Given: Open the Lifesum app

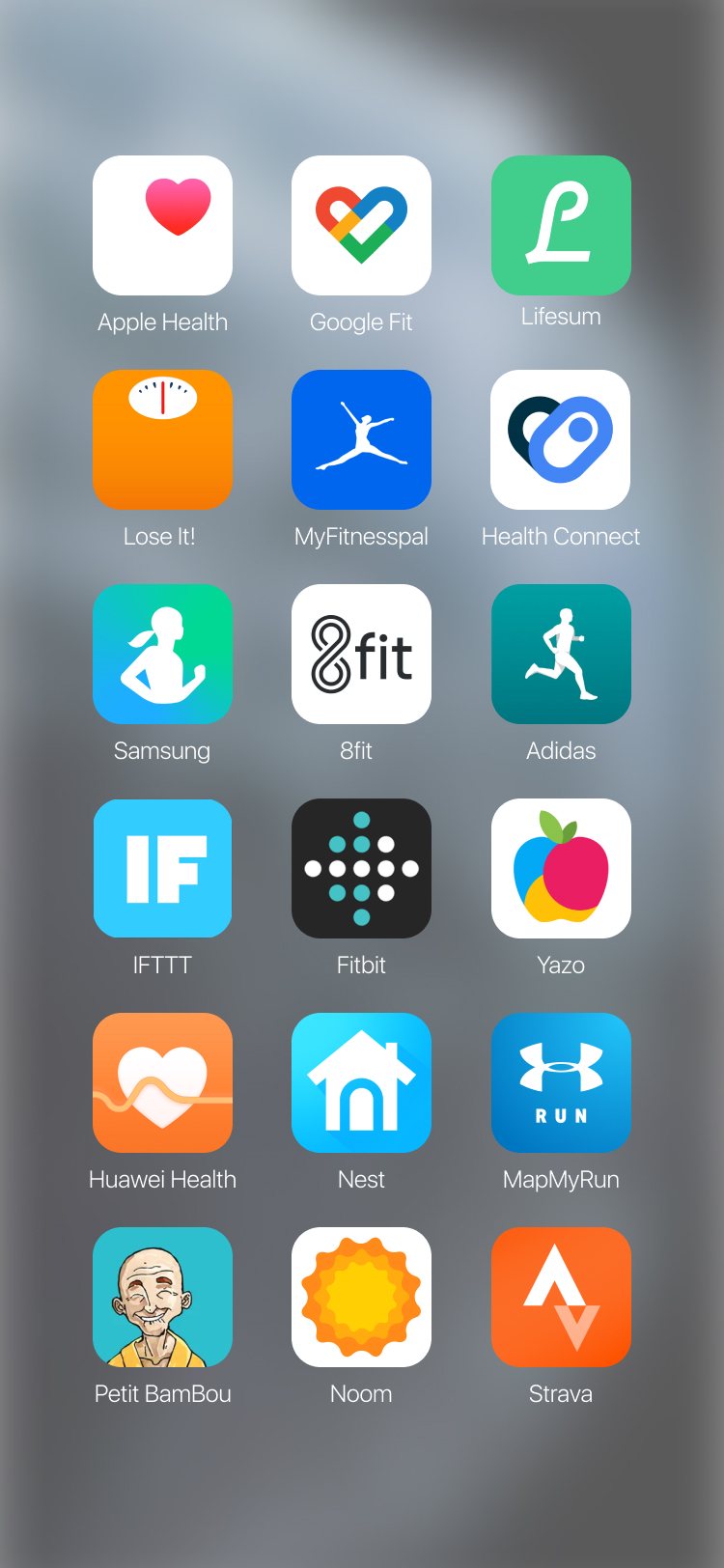Looking at the screenshot, I should 561,225.
